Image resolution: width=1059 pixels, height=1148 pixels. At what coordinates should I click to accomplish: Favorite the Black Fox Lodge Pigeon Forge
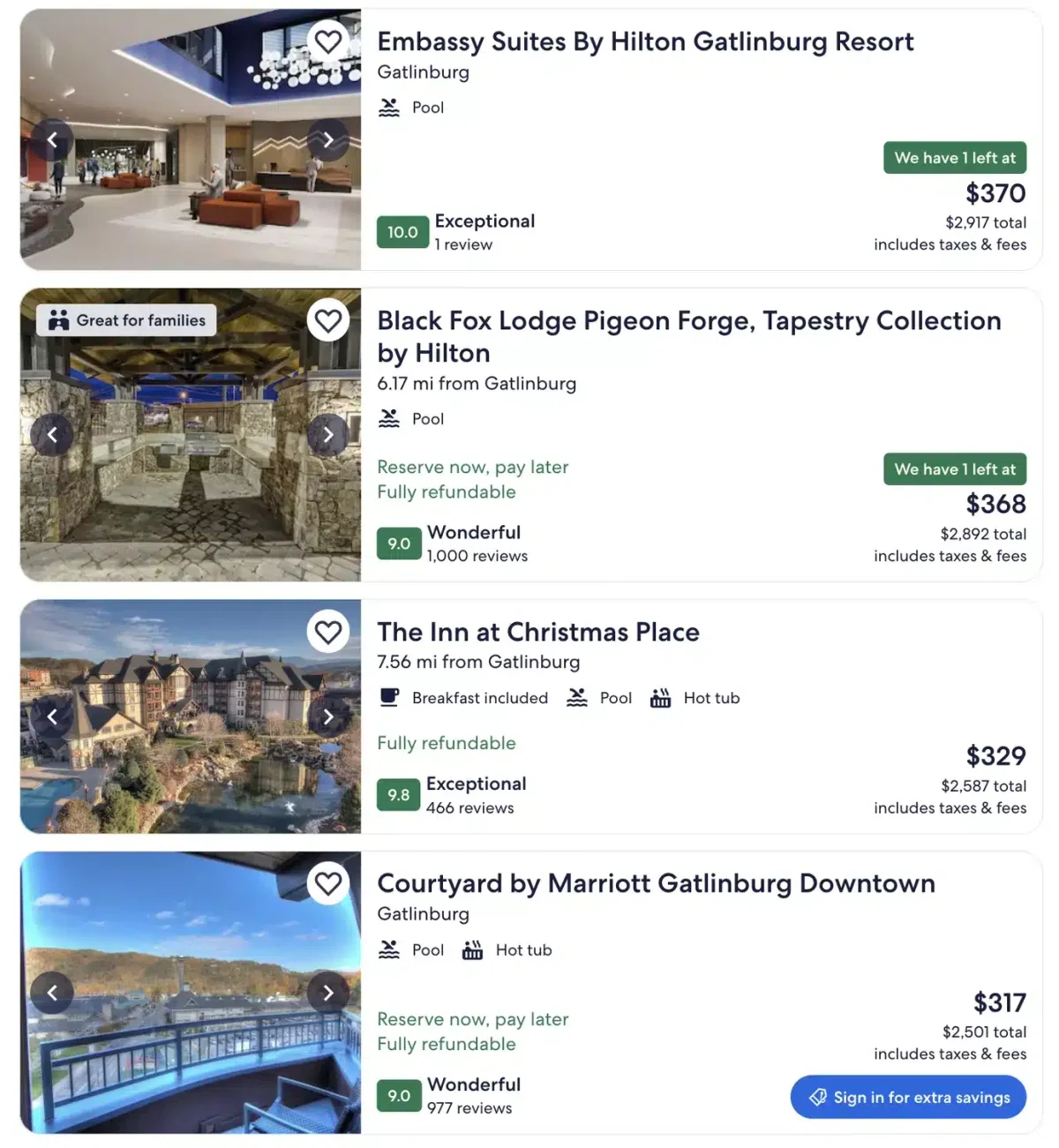[x=328, y=320]
